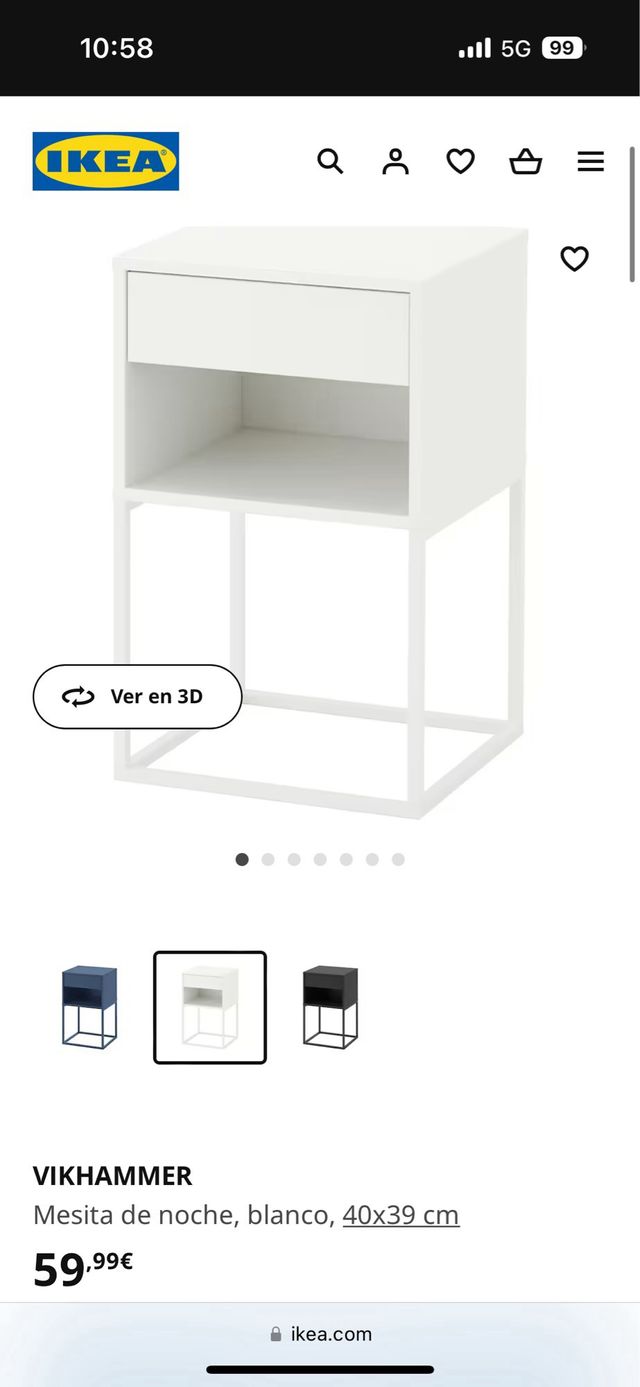Select the black VIKHAMMER color variant
Image resolution: width=640 pixels, height=1387 pixels.
(x=330, y=1007)
